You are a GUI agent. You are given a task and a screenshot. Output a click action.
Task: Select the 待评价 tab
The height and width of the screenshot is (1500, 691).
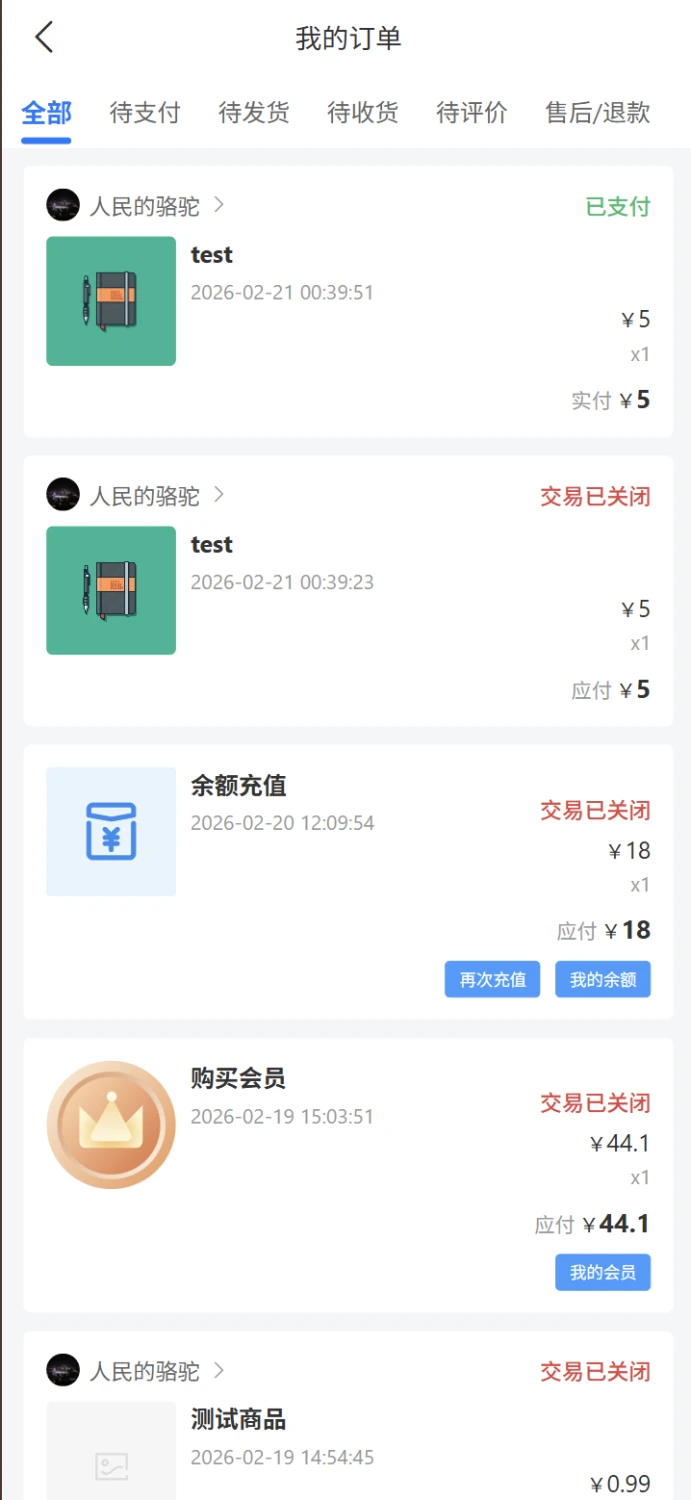pyautogui.click(x=472, y=113)
